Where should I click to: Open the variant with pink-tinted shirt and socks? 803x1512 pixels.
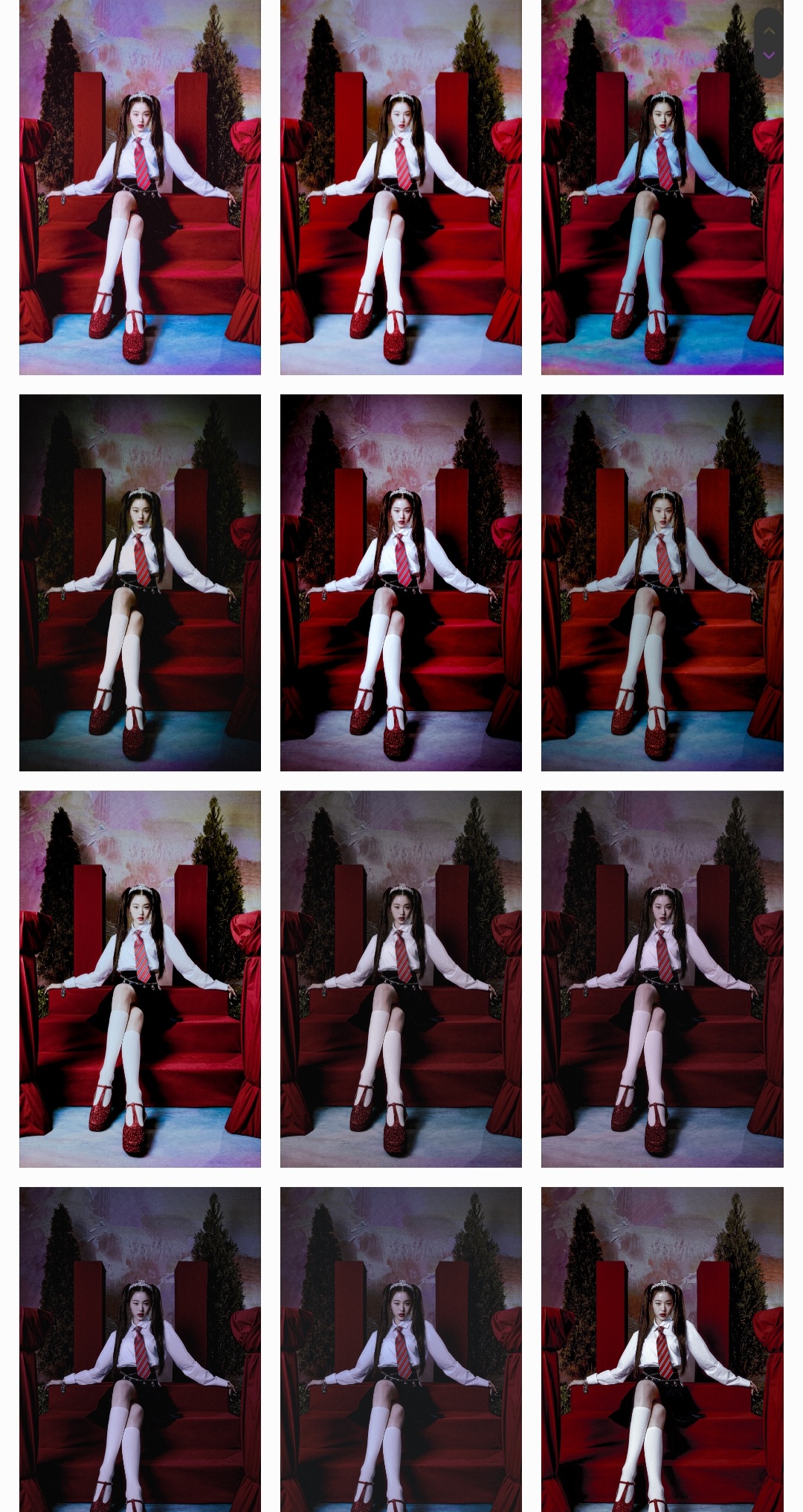[x=662, y=978]
